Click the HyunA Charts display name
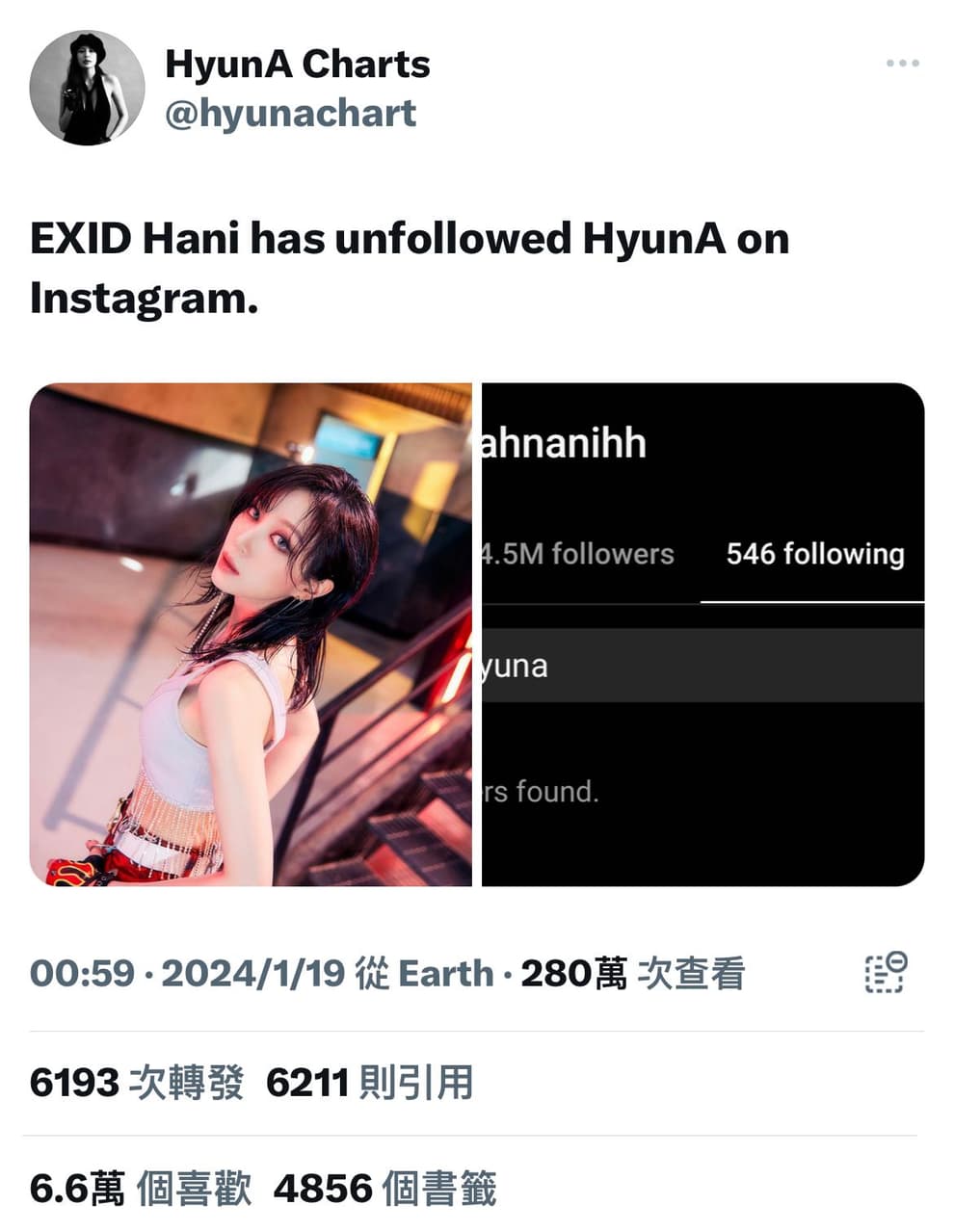Image resolution: width=954 pixels, height=1232 pixels. pos(299,65)
